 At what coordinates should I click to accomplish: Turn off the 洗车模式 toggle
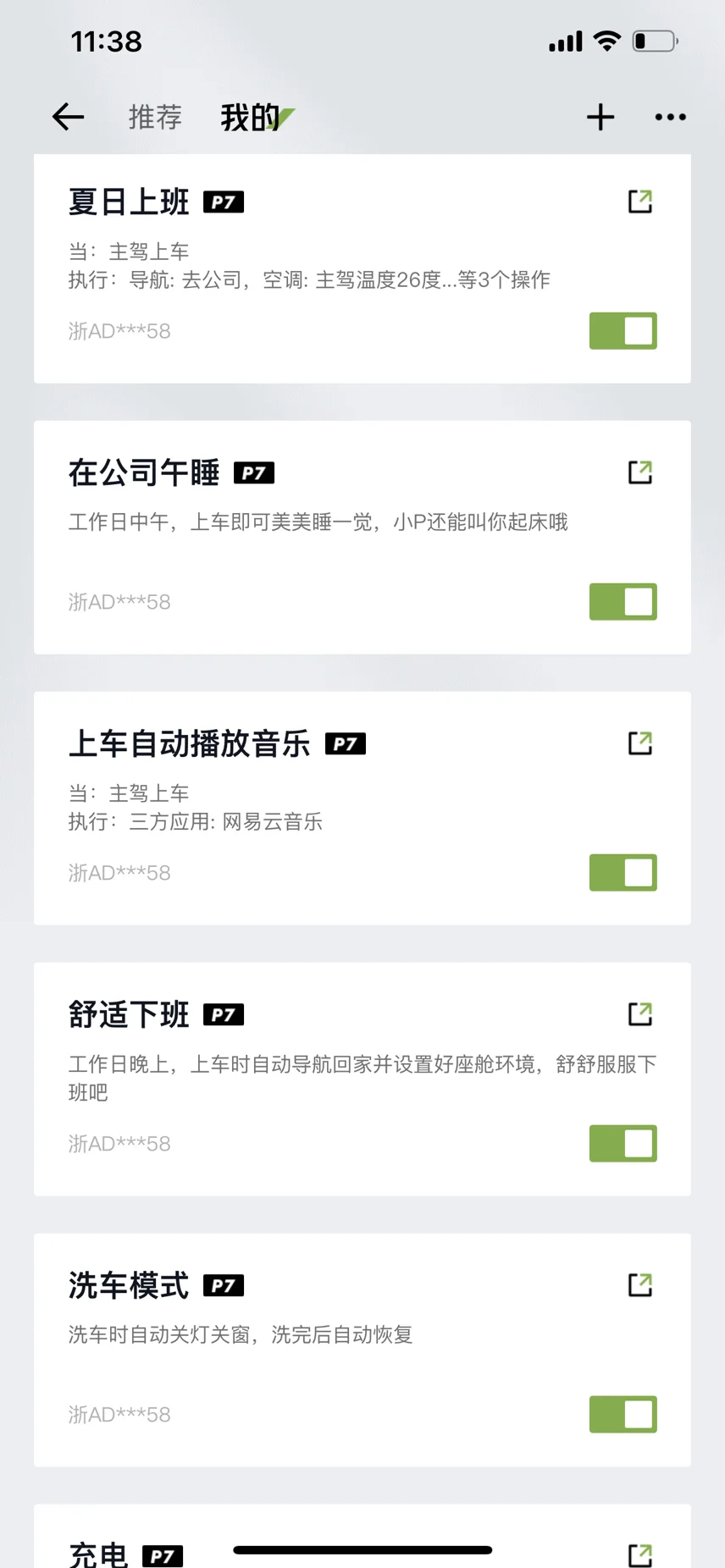pyautogui.click(x=623, y=1415)
